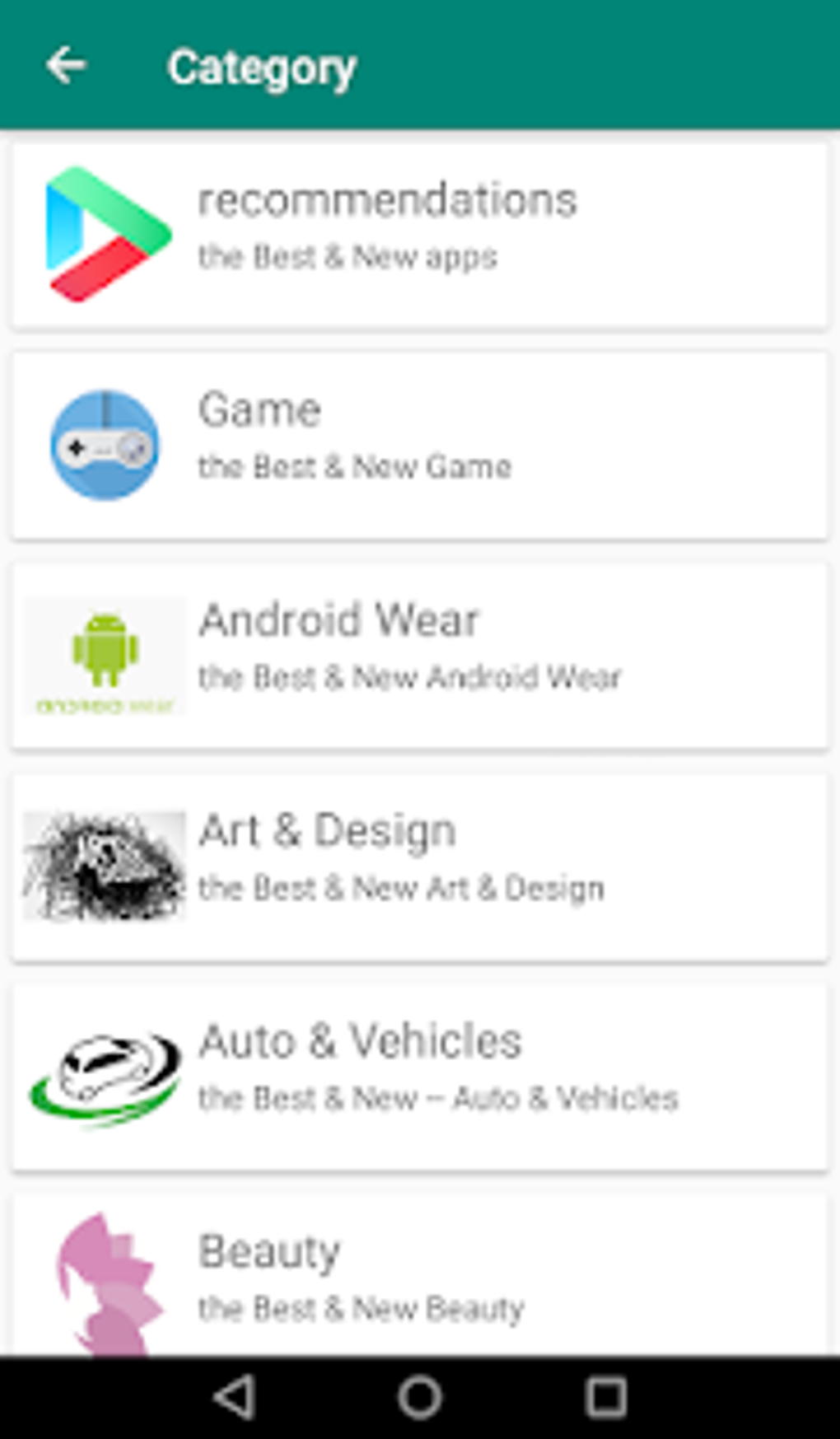Open the Auto & Vehicles category
This screenshot has height=1439, width=840.
[x=419, y=1076]
